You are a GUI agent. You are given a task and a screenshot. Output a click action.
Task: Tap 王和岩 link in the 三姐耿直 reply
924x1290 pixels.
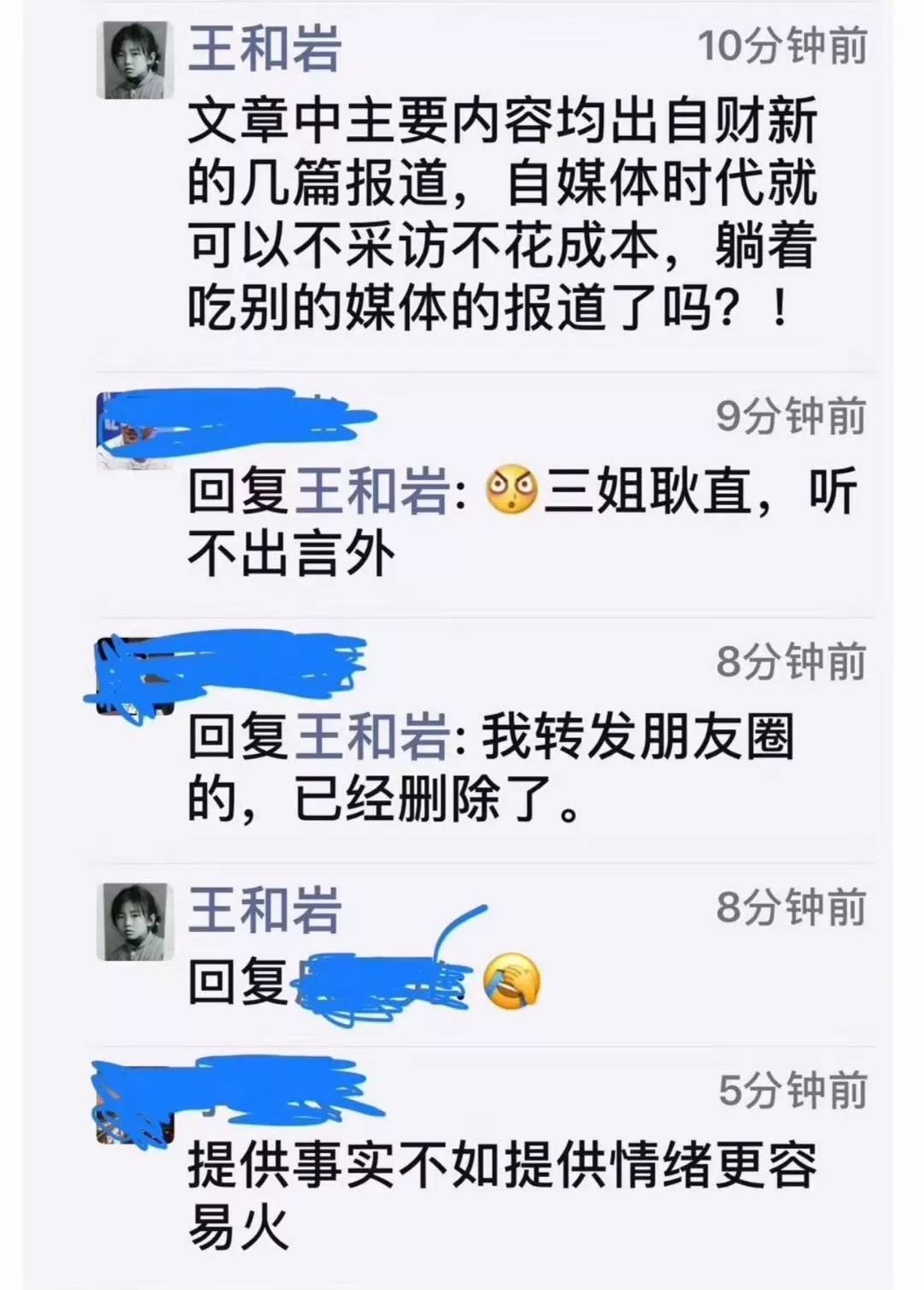coord(372,493)
